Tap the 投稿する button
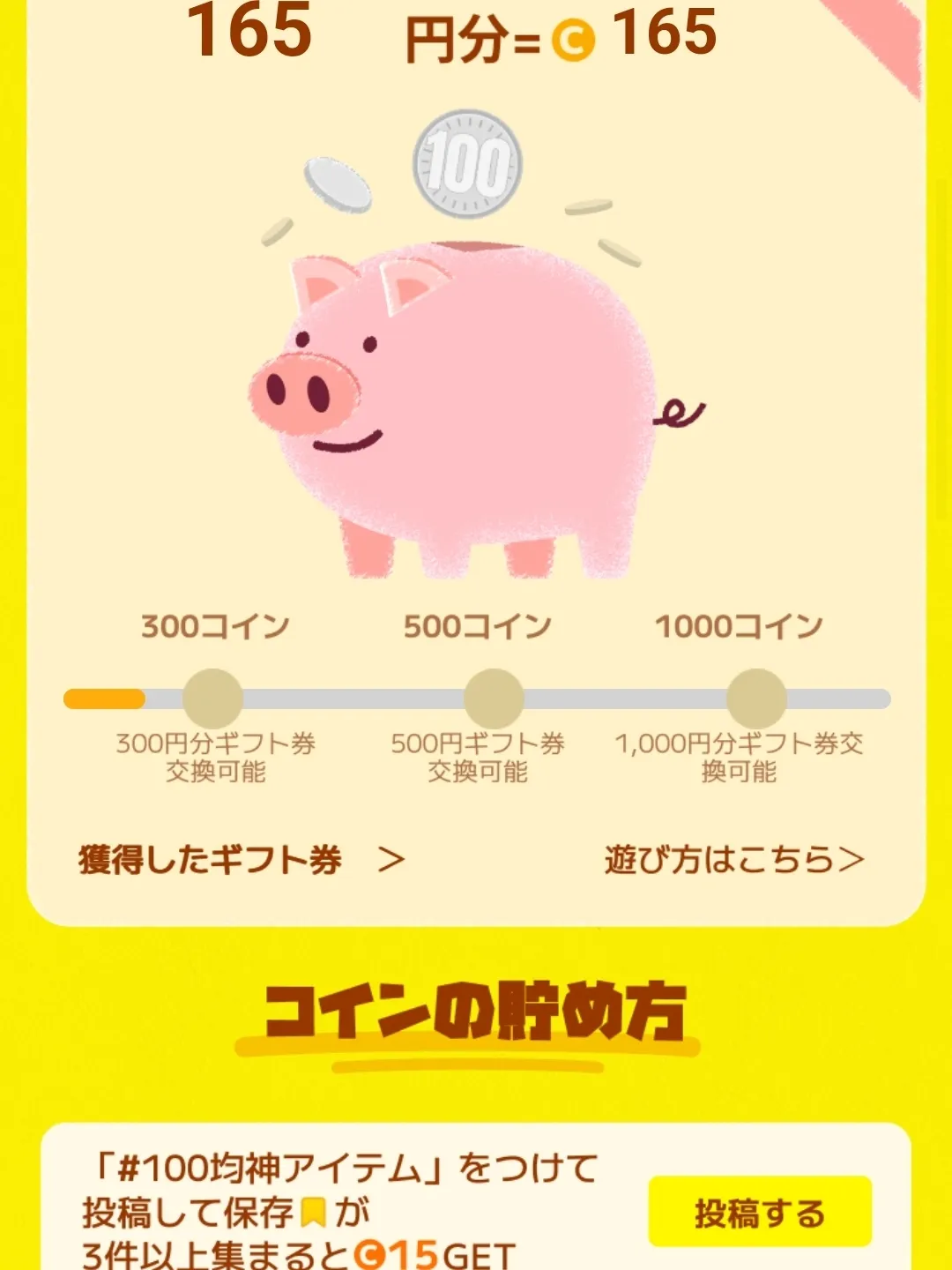 760,1213
